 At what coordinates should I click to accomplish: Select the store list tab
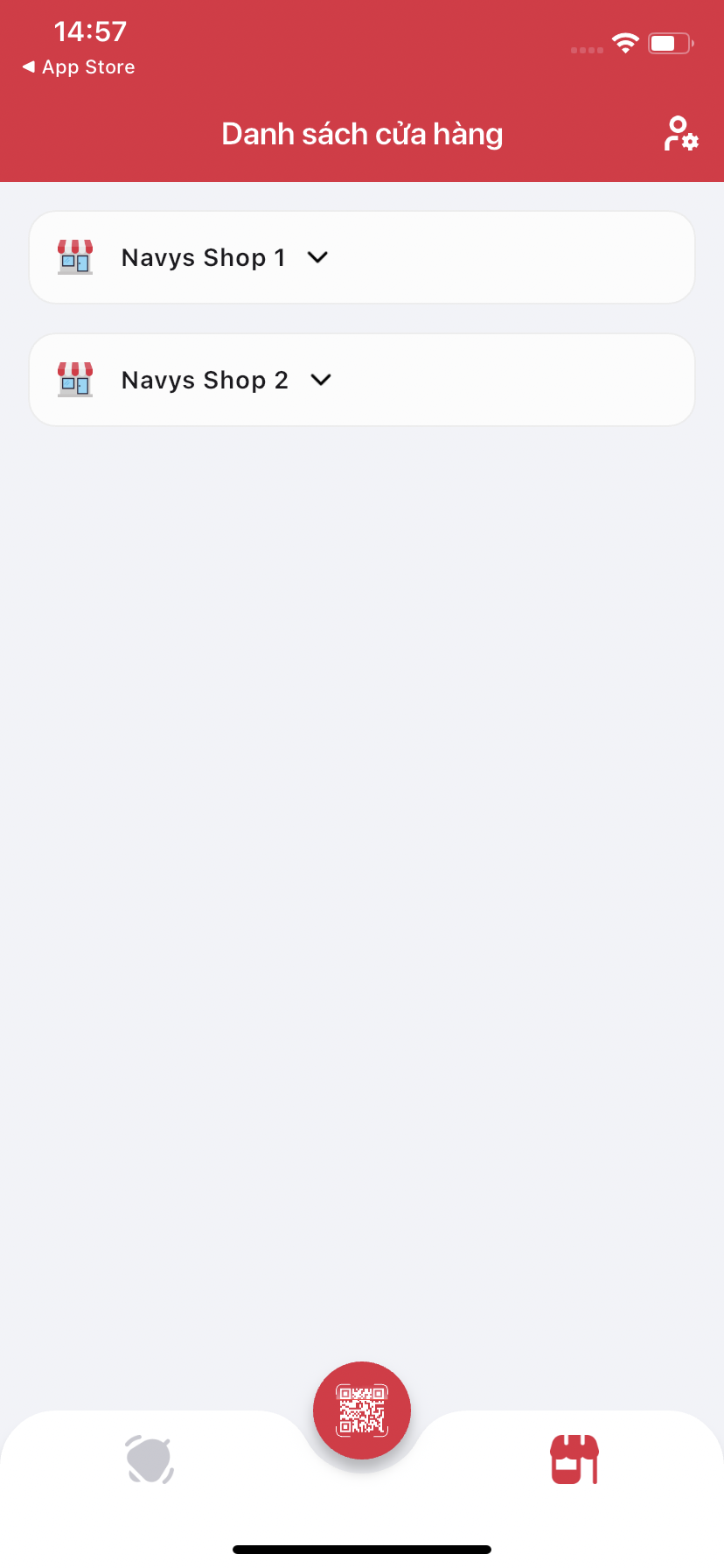click(x=574, y=1459)
